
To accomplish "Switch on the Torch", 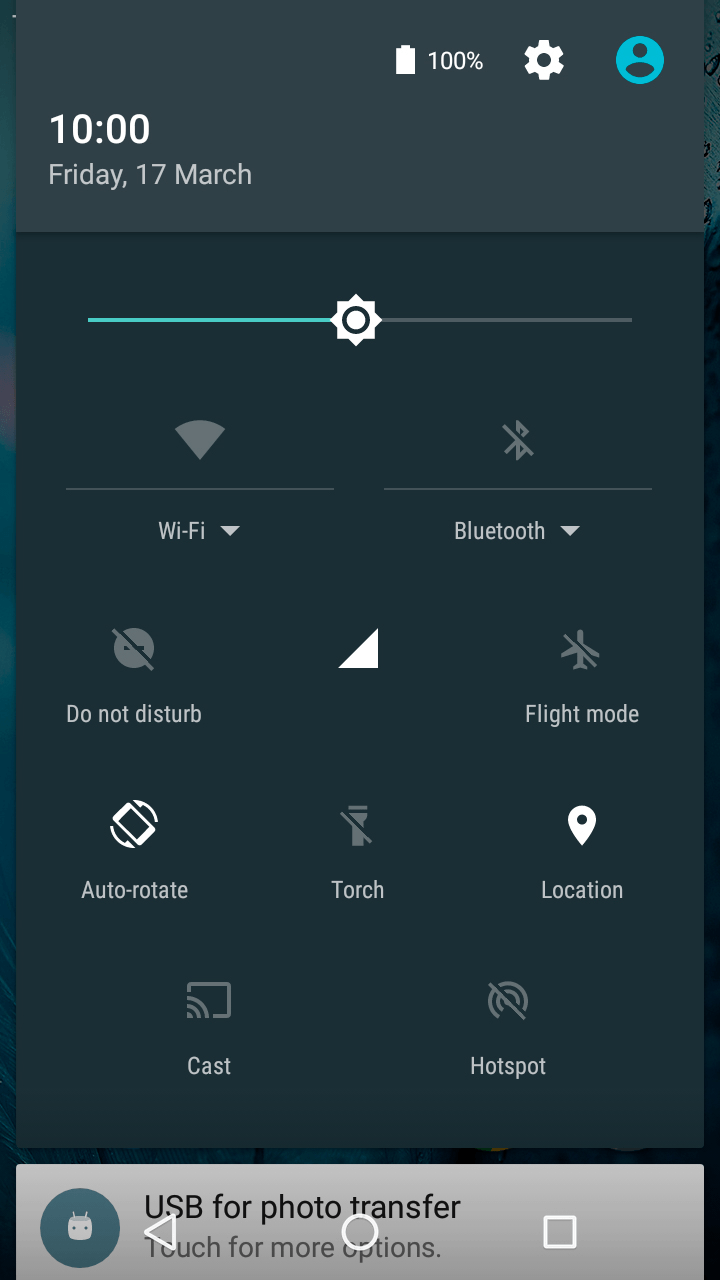I will click(357, 826).
